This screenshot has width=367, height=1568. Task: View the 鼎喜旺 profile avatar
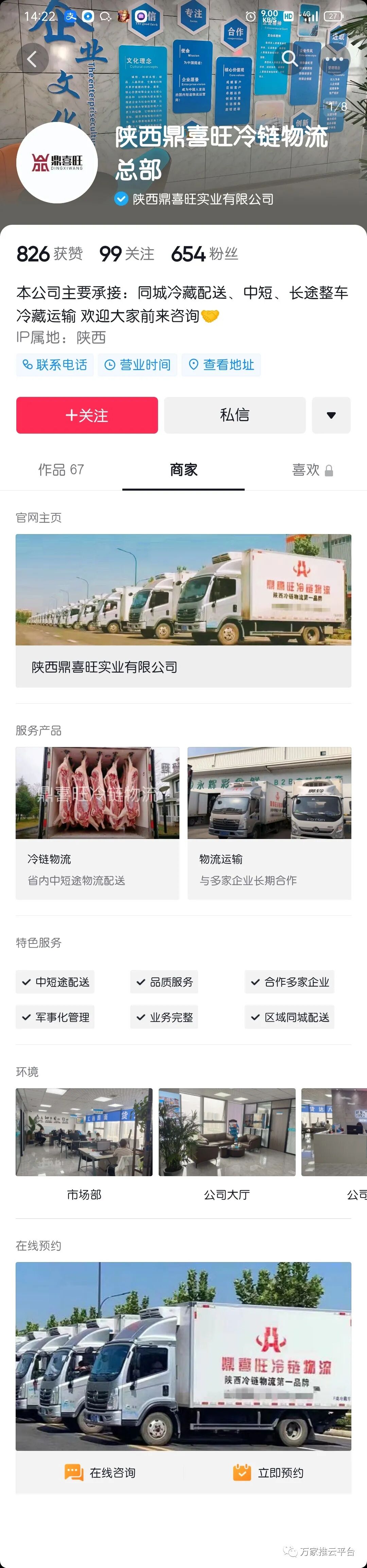click(x=57, y=163)
